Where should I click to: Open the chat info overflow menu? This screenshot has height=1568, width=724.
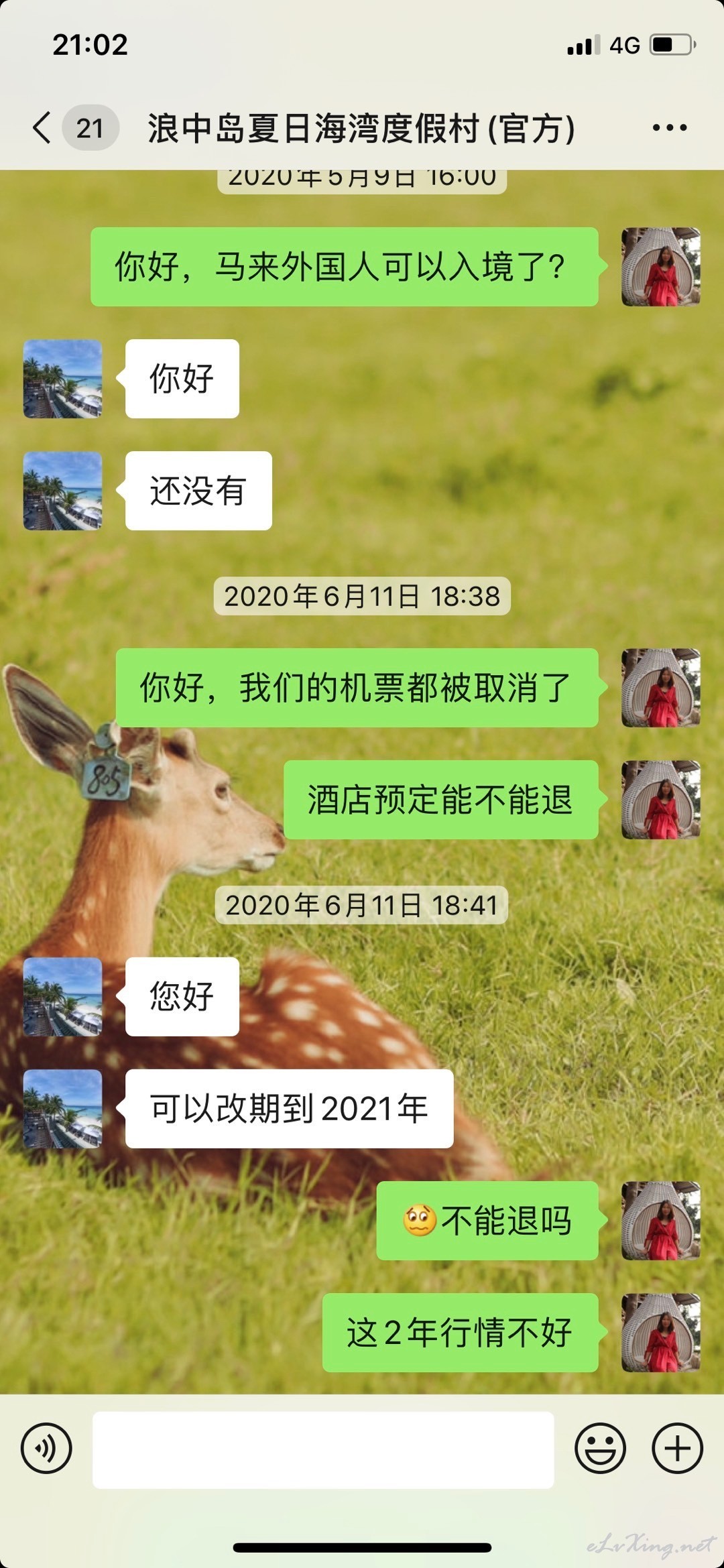670,127
